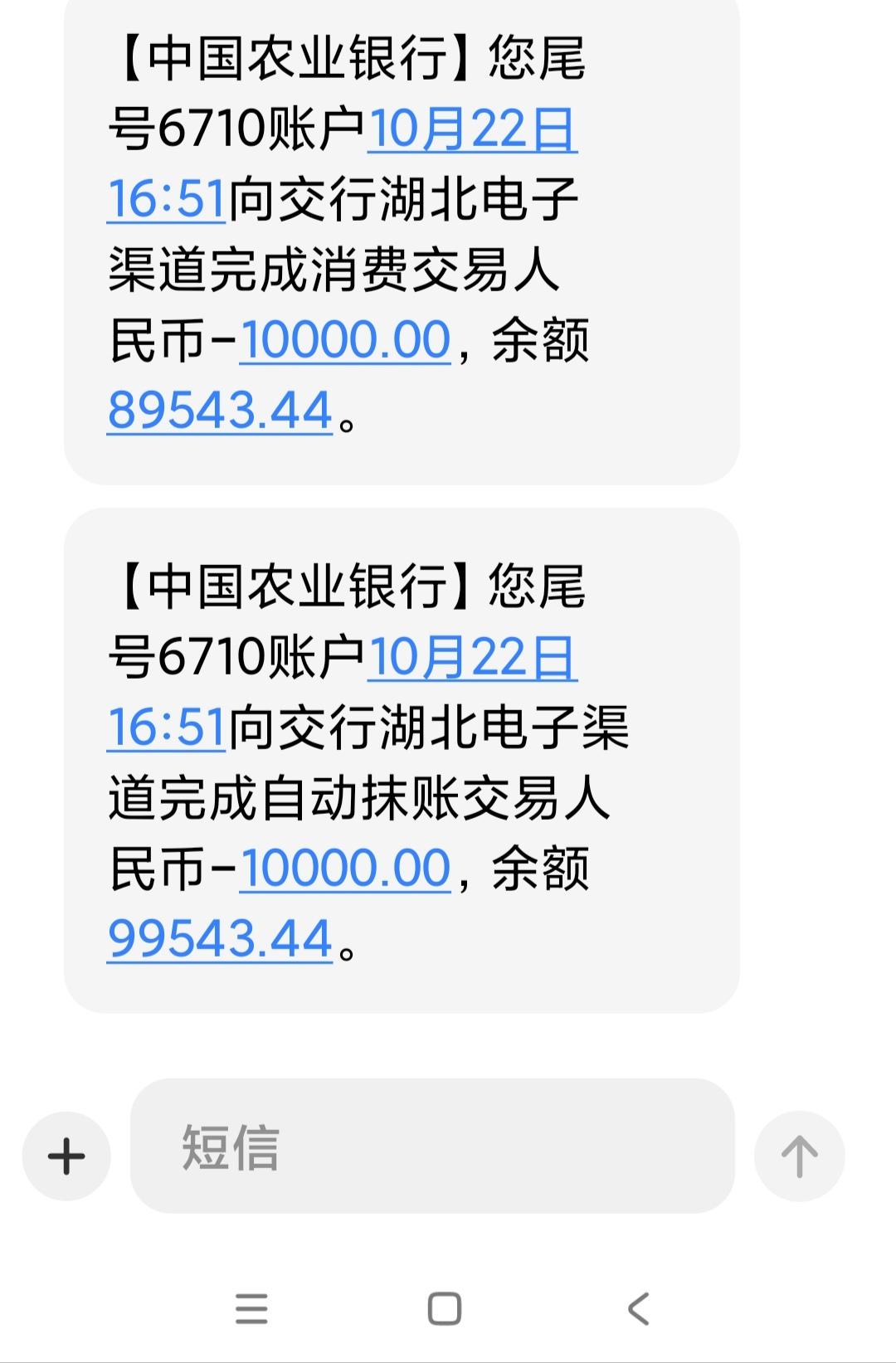Tap the + attachment icon
Viewport: 896px width, 1363px height.
[x=65, y=1153]
